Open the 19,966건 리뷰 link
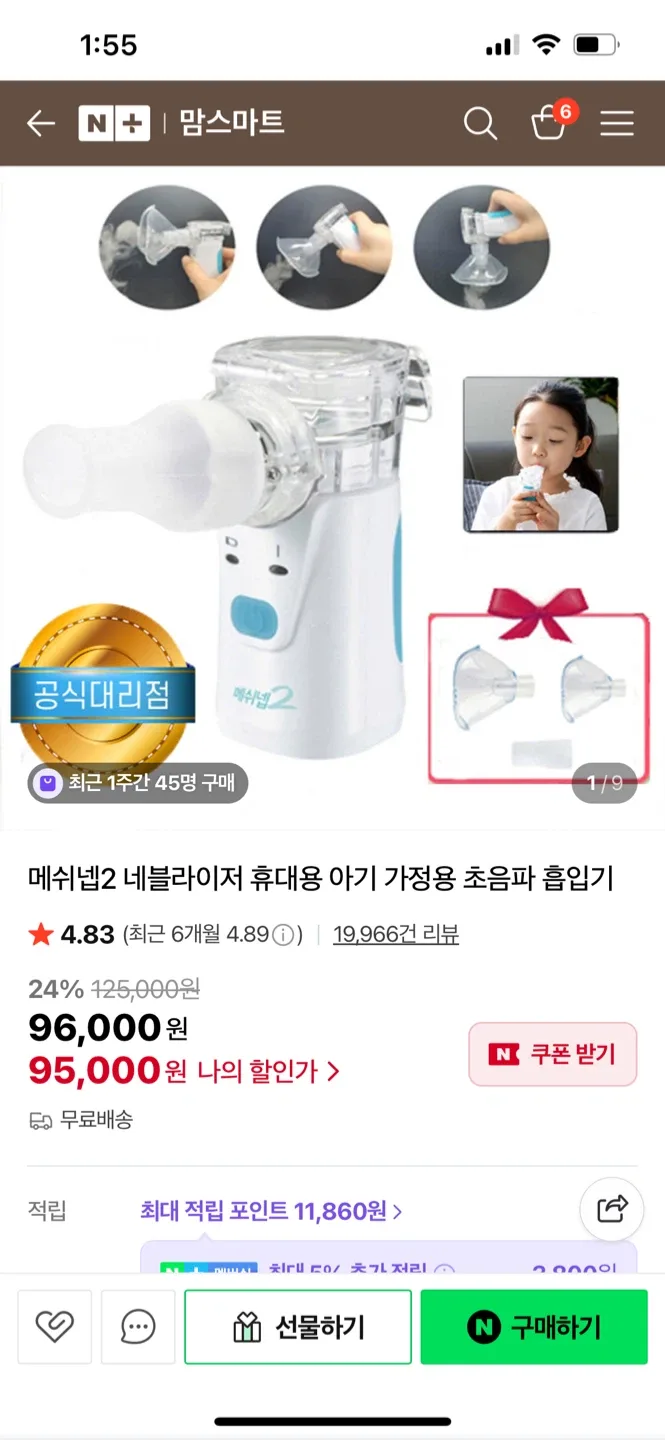665x1440 pixels. pos(396,935)
